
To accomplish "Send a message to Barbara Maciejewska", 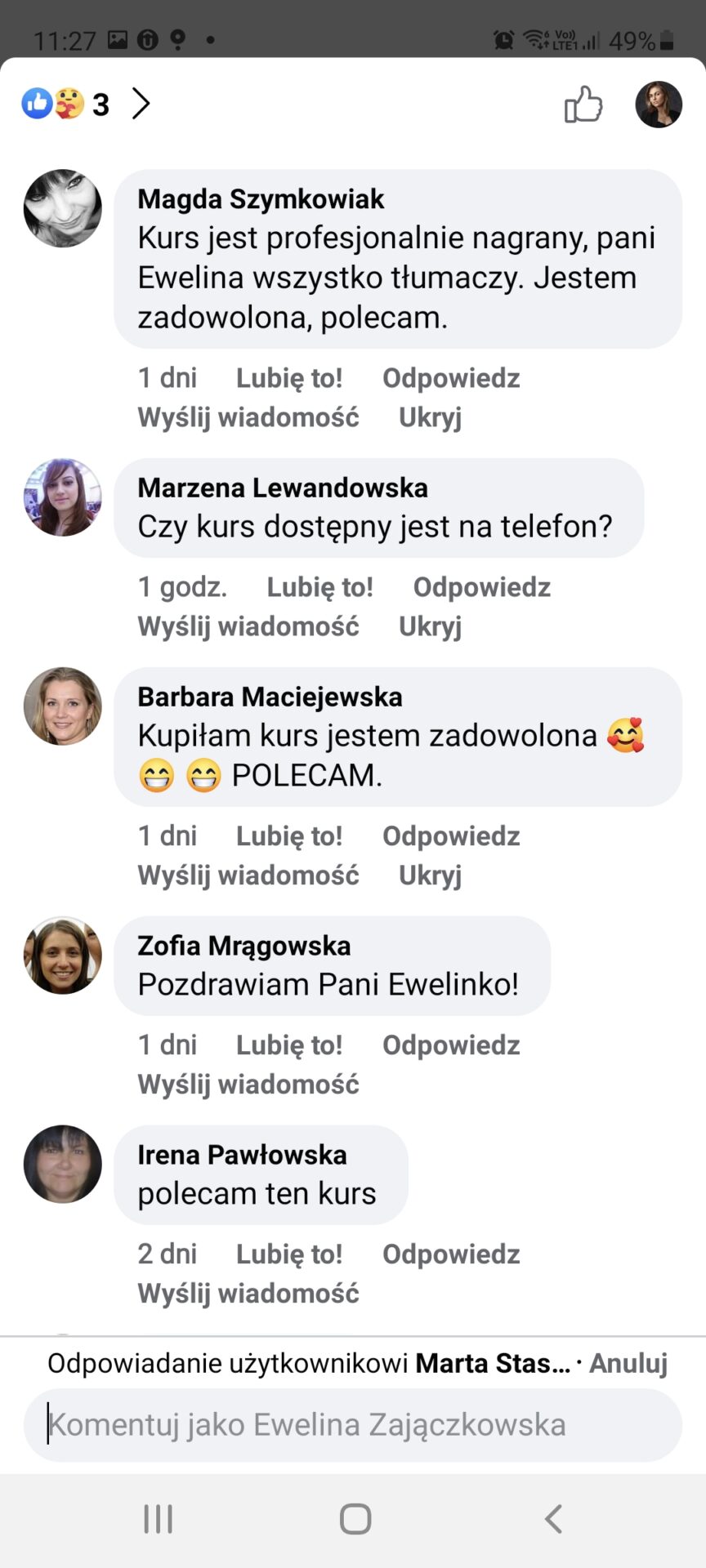I will tap(248, 875).
